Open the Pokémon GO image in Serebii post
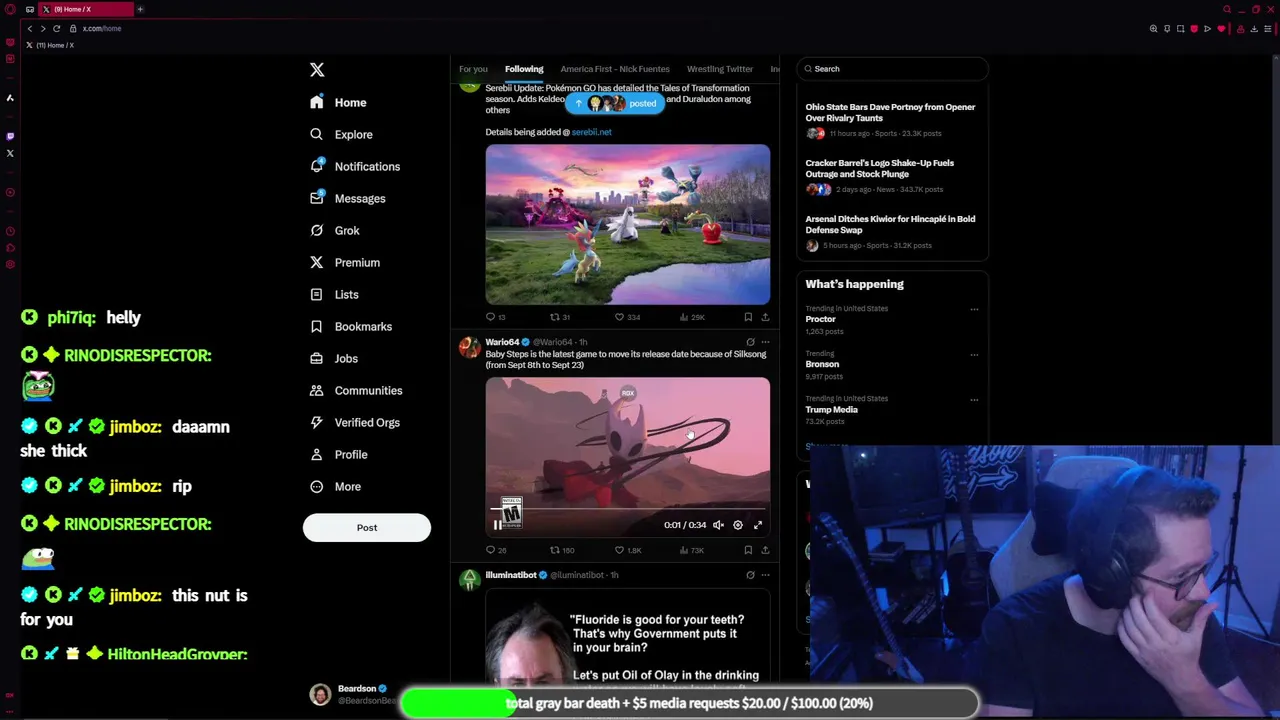The image size is (1280, 720). click(627, 224)
